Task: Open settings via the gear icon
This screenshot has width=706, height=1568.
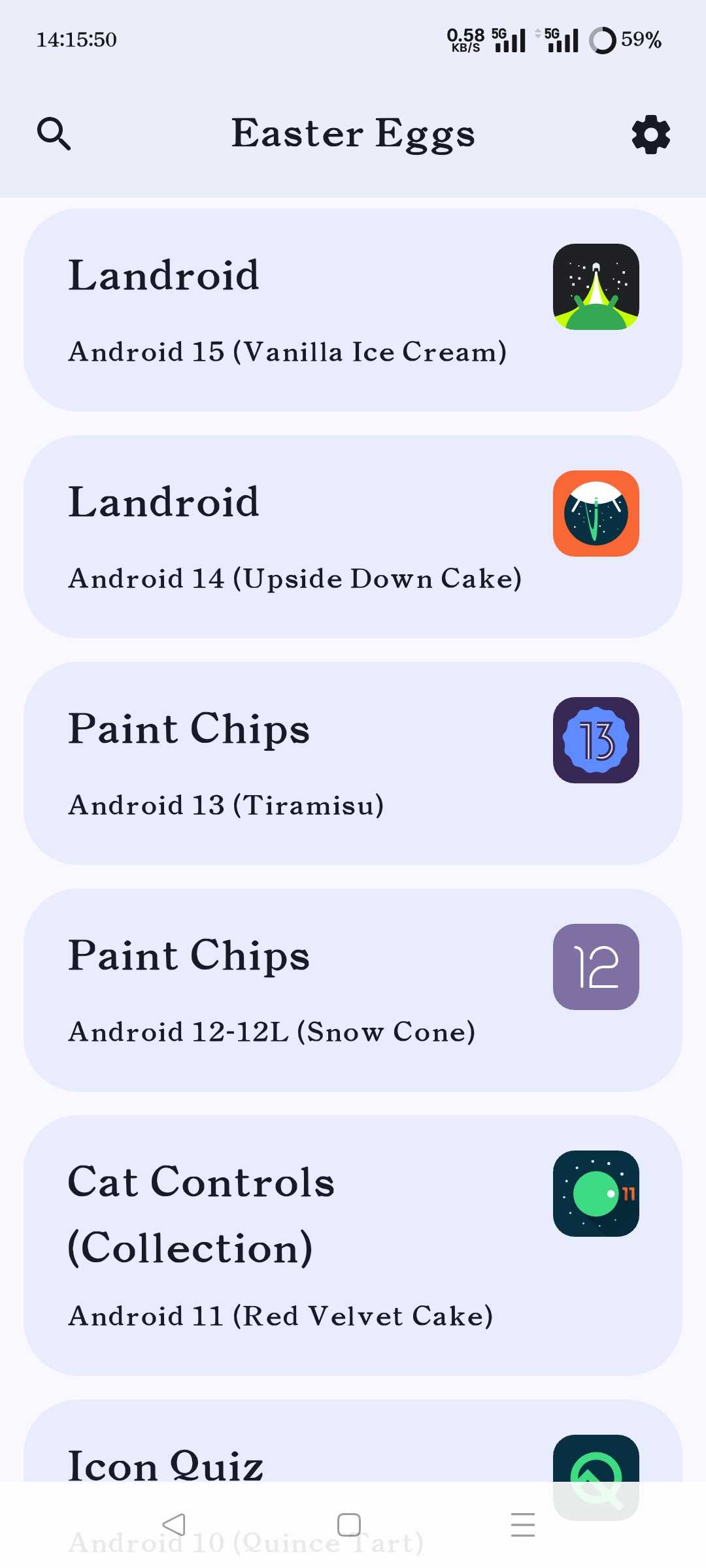Action: coord(650,135)
